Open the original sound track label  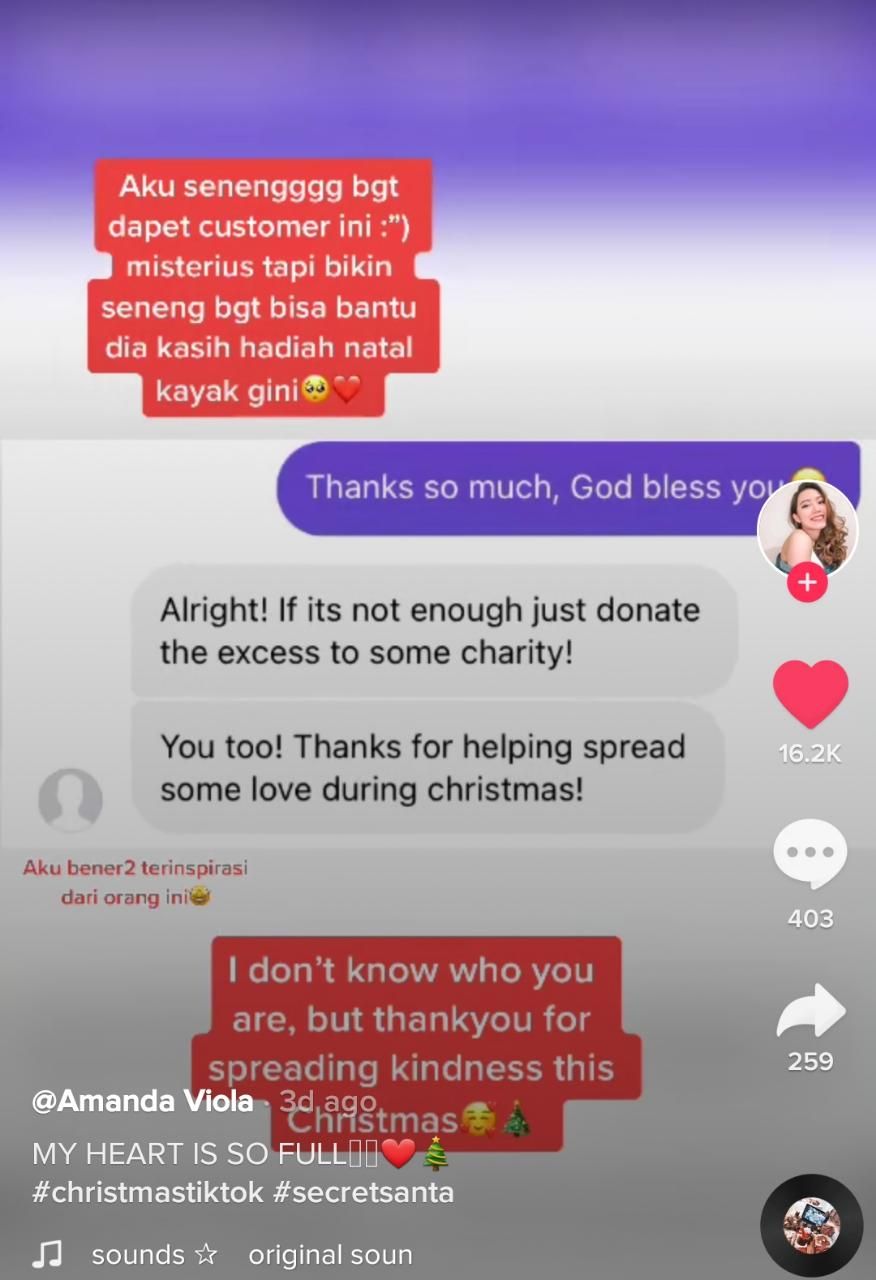click(329, 1255)
